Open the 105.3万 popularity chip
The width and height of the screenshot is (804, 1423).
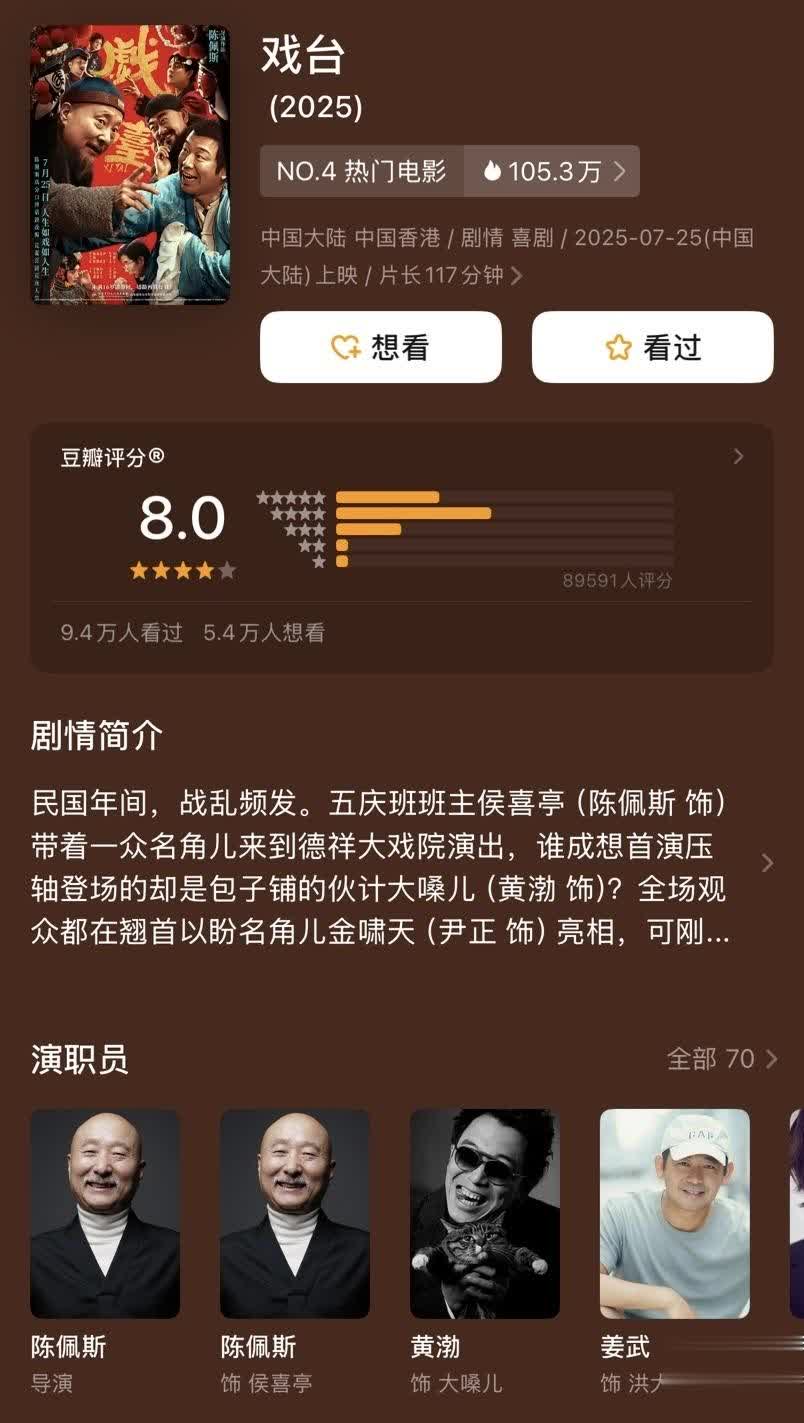(x=553, y=171)
